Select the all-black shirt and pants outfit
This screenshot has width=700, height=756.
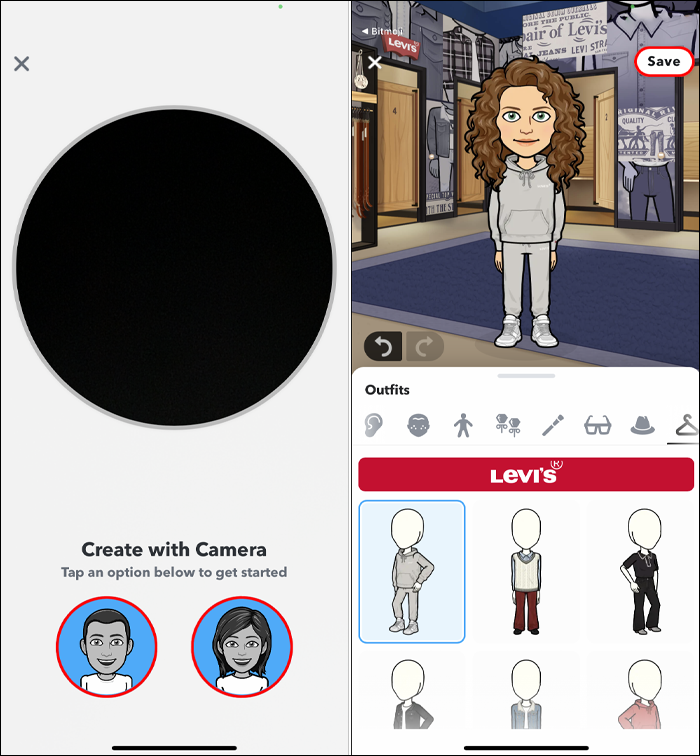[640, 571]
